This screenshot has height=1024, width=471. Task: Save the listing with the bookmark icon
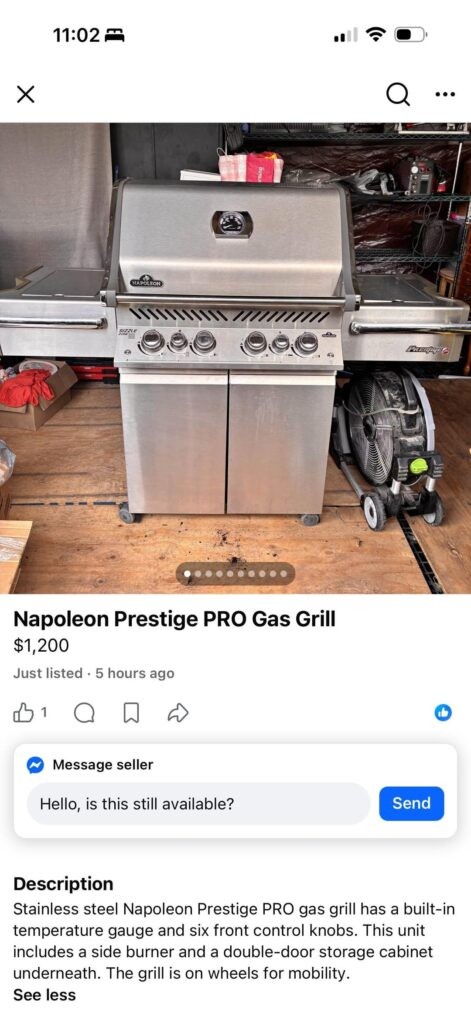coord(131,714)
